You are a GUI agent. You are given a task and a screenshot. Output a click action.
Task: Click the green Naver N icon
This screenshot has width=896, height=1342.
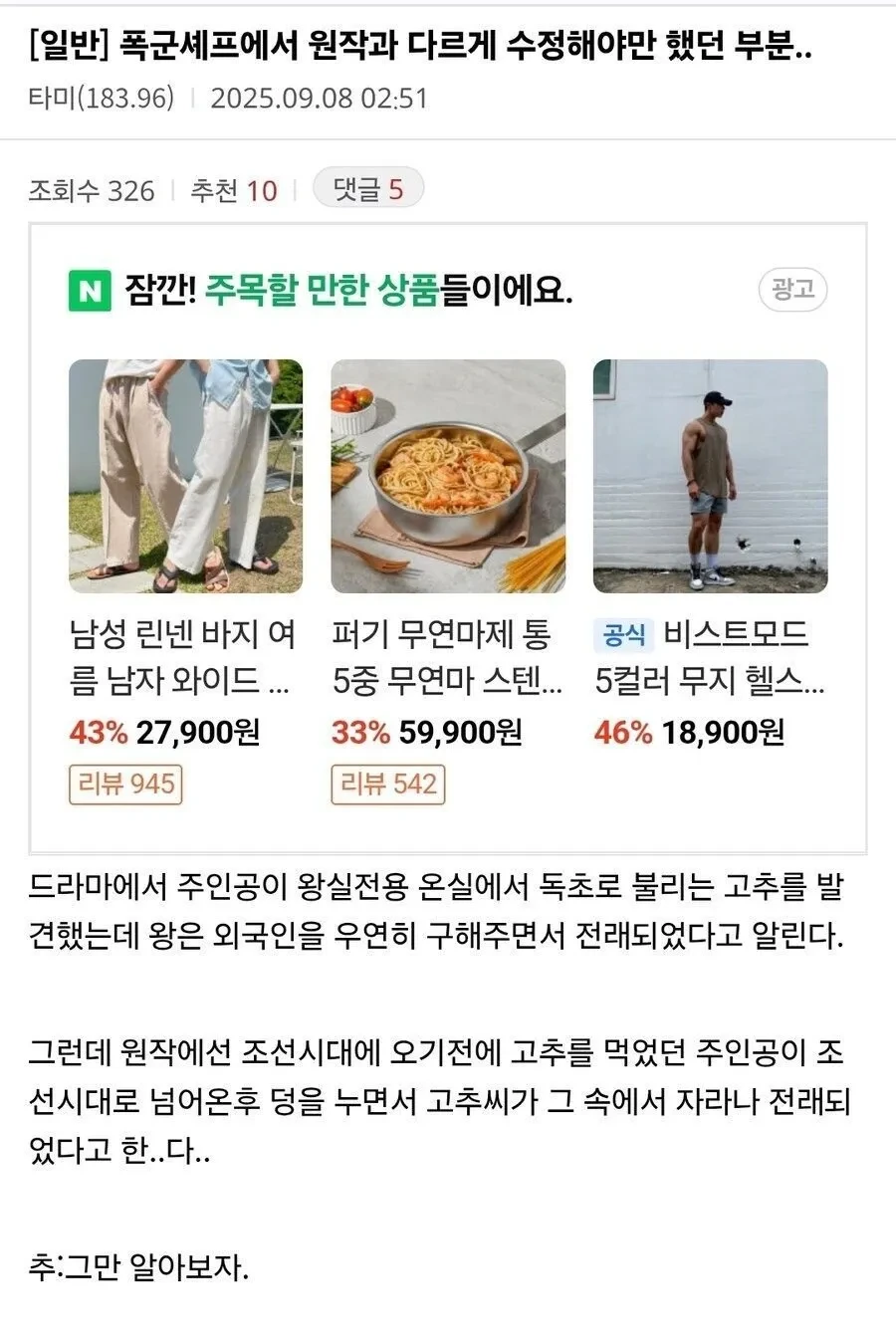[89, 290]
